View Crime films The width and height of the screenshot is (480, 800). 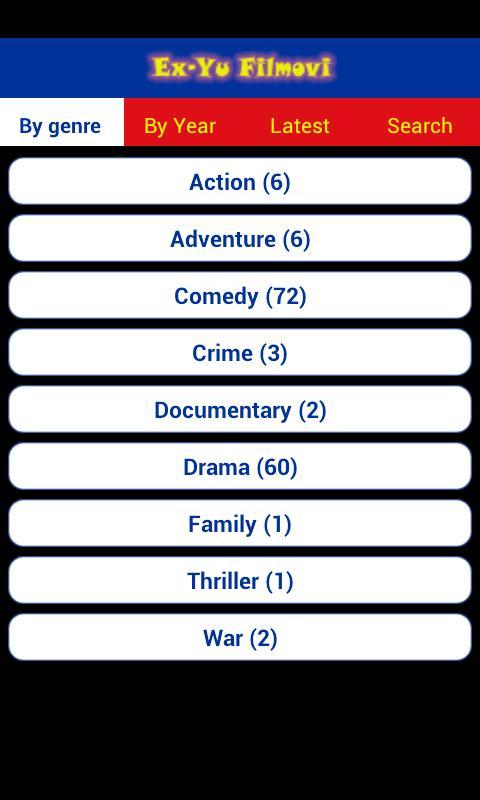[240, 353]
